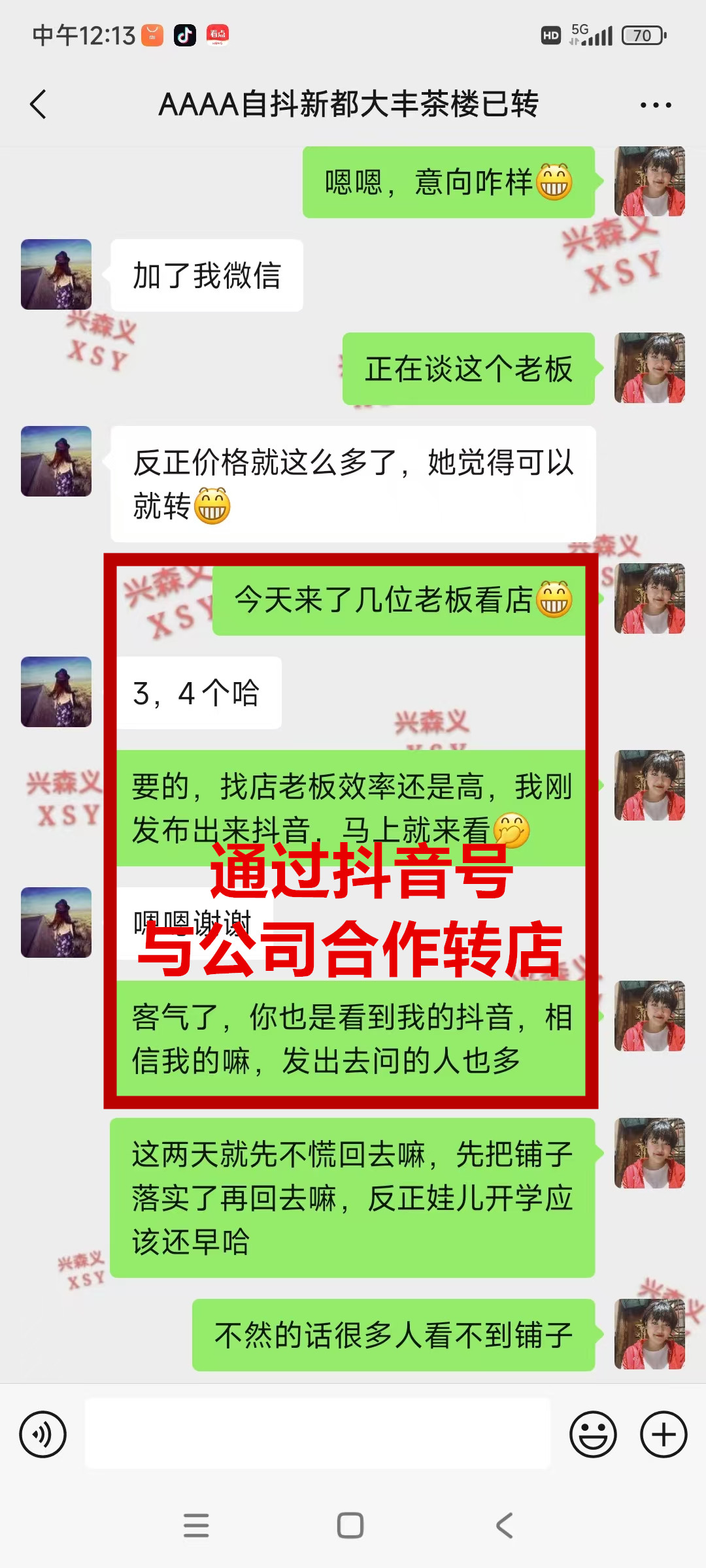Image resolution: width=706 pixels, height=1568 pixels.
Task: Switch to voice message input
Action: click(x=43, y=1435)
